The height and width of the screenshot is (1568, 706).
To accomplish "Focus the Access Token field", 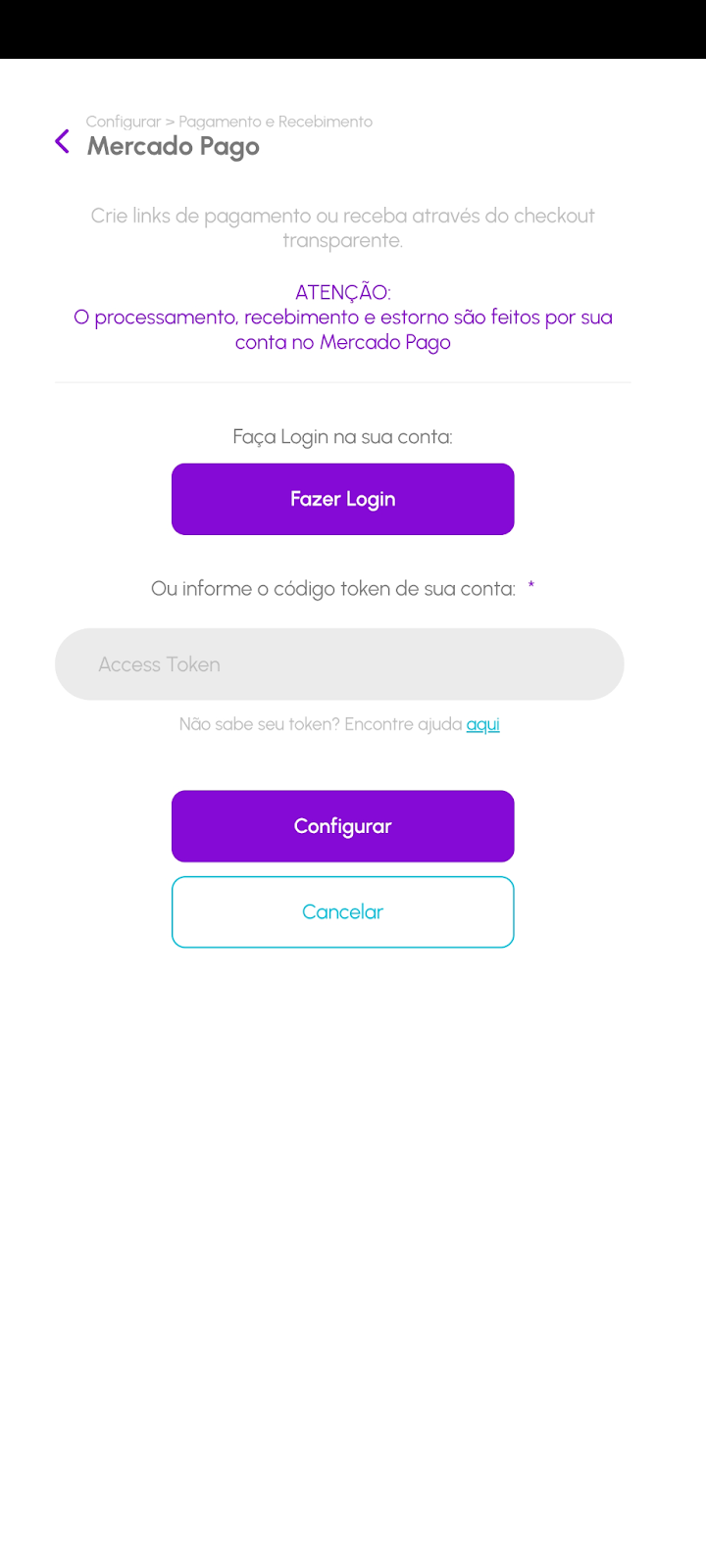I will (x=338, y=664).
